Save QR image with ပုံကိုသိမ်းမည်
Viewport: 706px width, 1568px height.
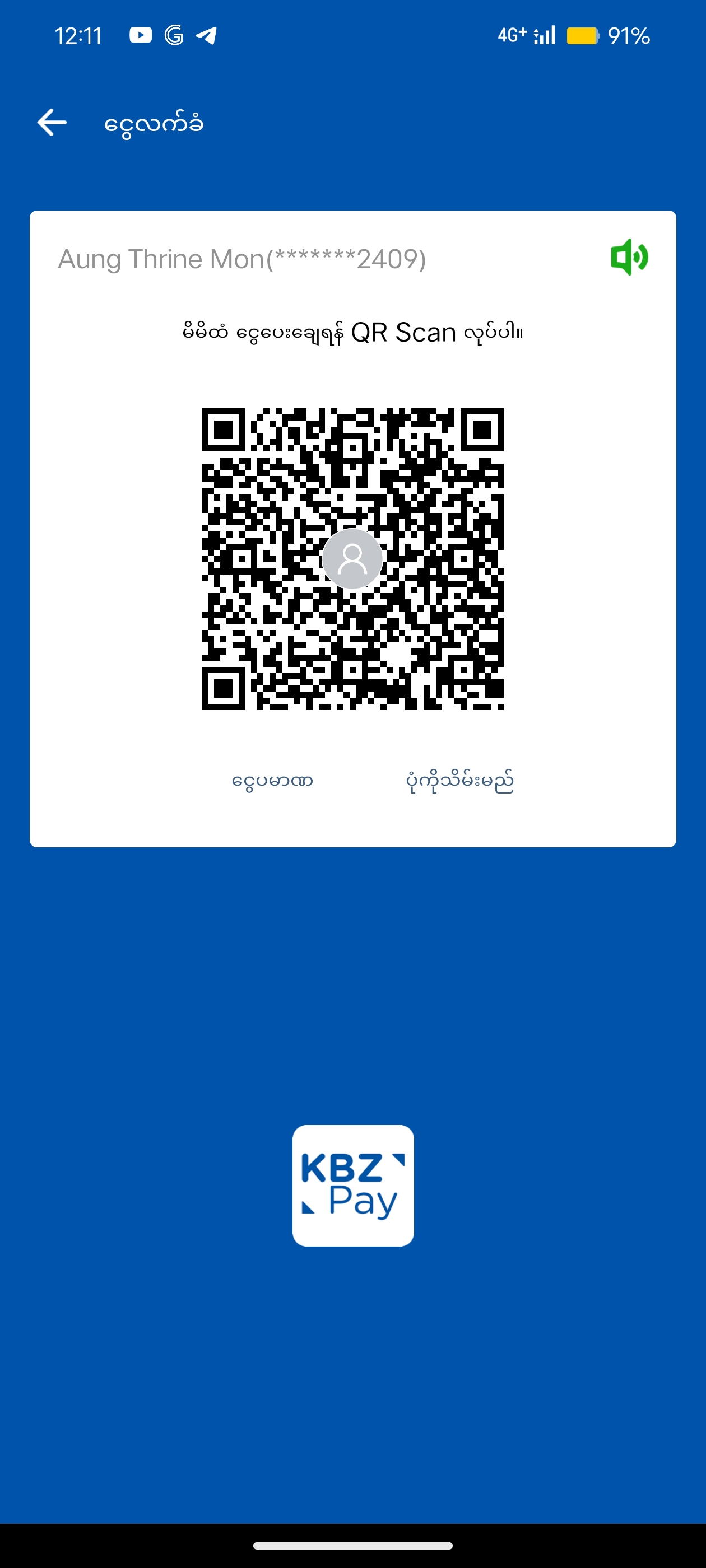click(x=460, y=781)
